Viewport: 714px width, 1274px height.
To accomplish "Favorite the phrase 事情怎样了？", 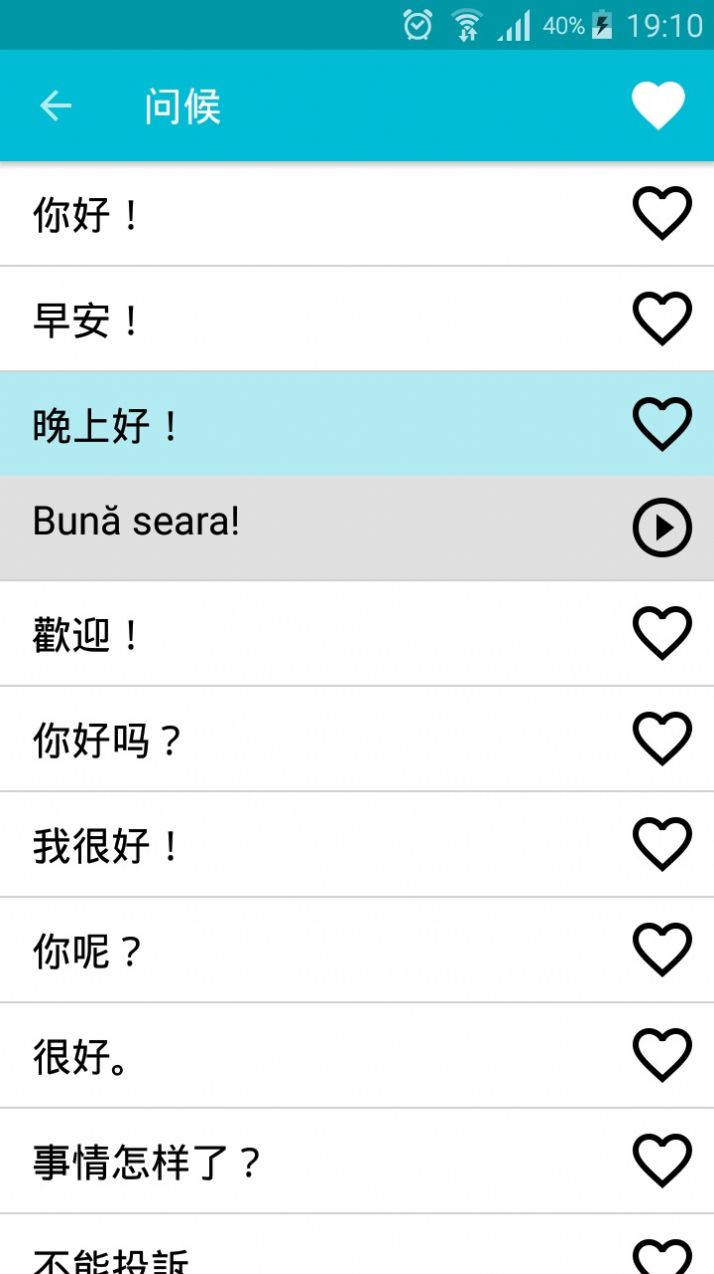I will pyautogui.click(x=662, y=1161).
